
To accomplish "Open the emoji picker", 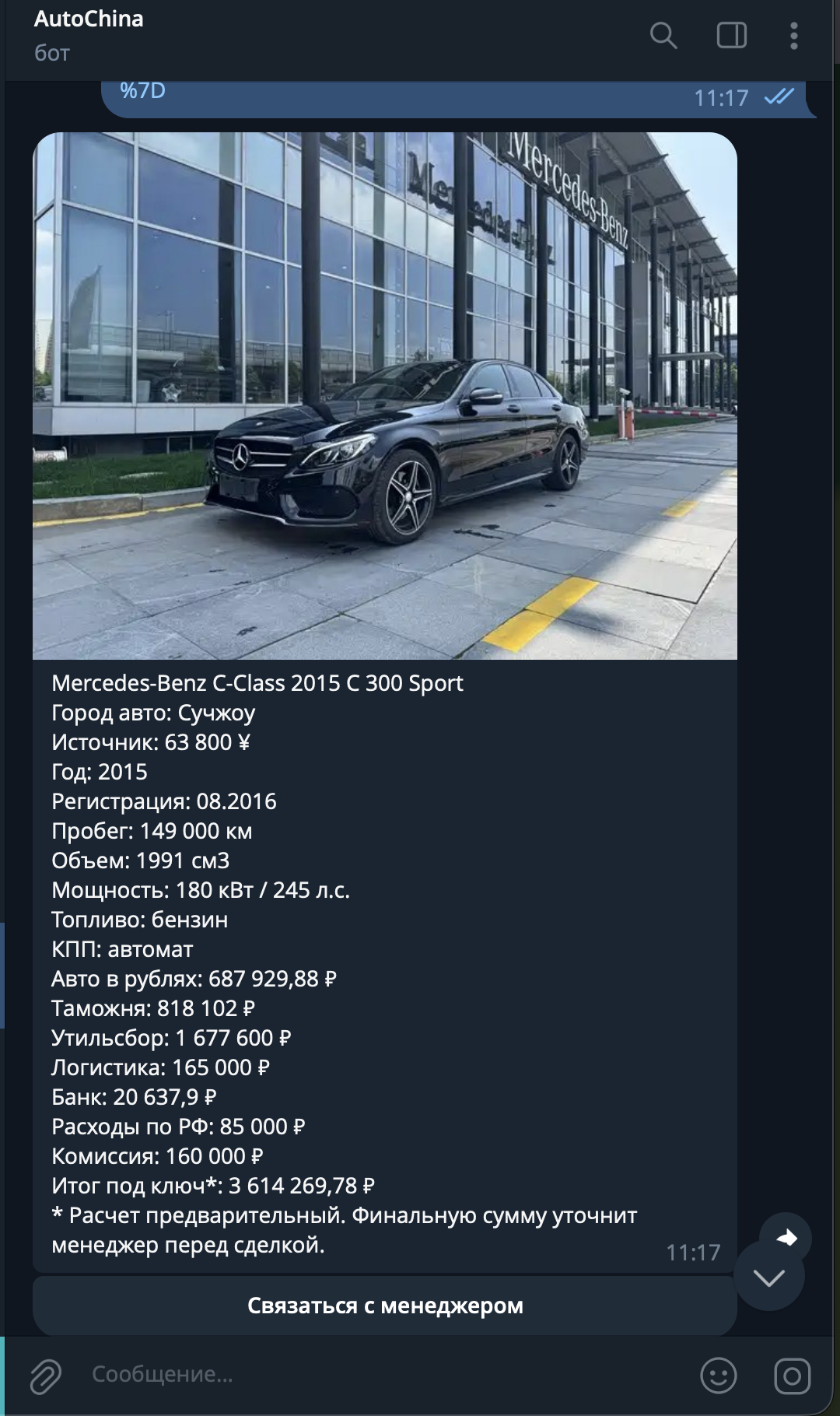I will coord(718,1376).
